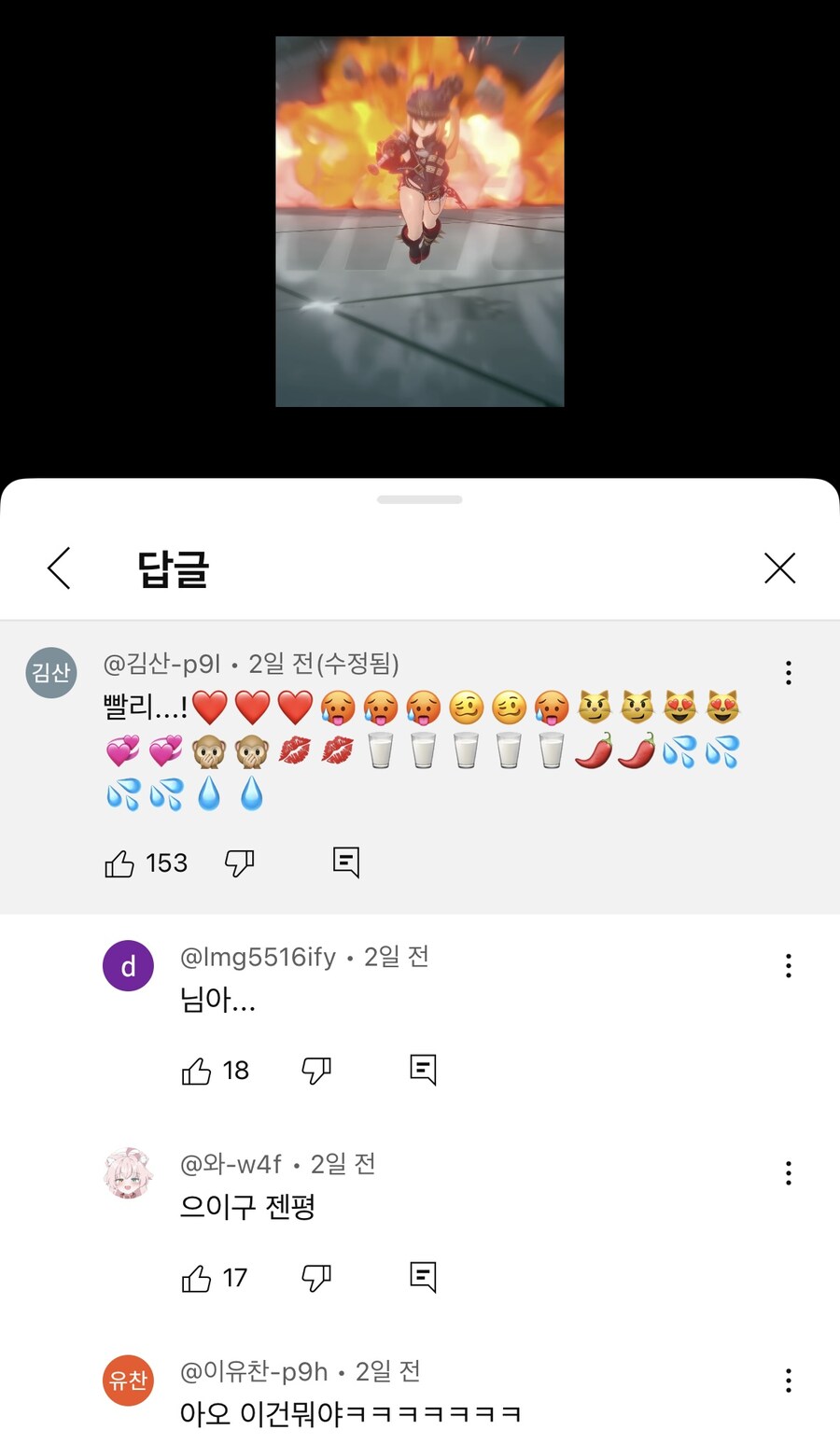Collapse the replies sheet using the drag handle
The width and height of the screenshot is (840, 1444).
tap(419, 499)
